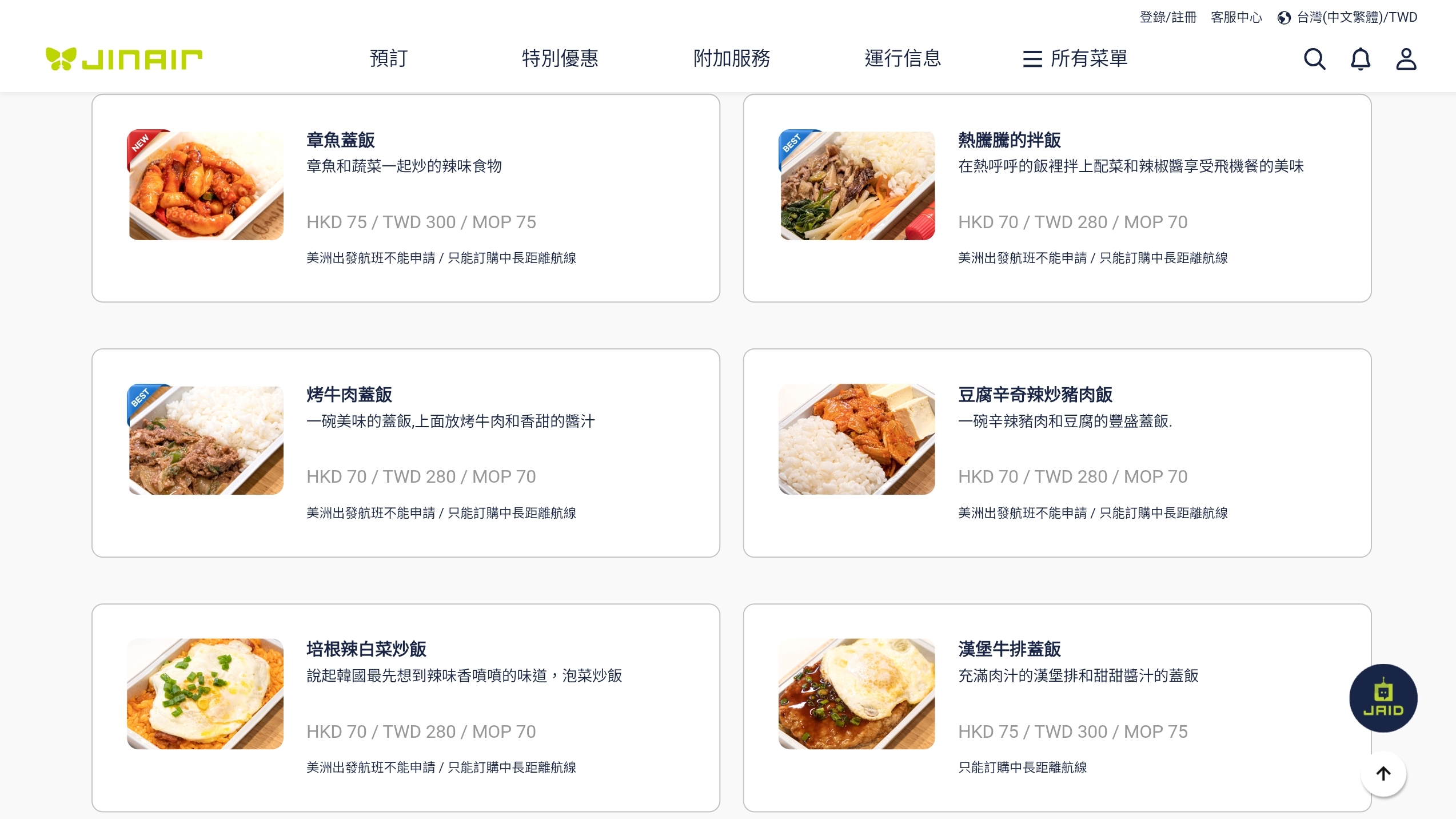This screenshot has width=1456, height=819.
Task: Open the 特別優惠 special offers menu
Action: (x=560, y=58)
